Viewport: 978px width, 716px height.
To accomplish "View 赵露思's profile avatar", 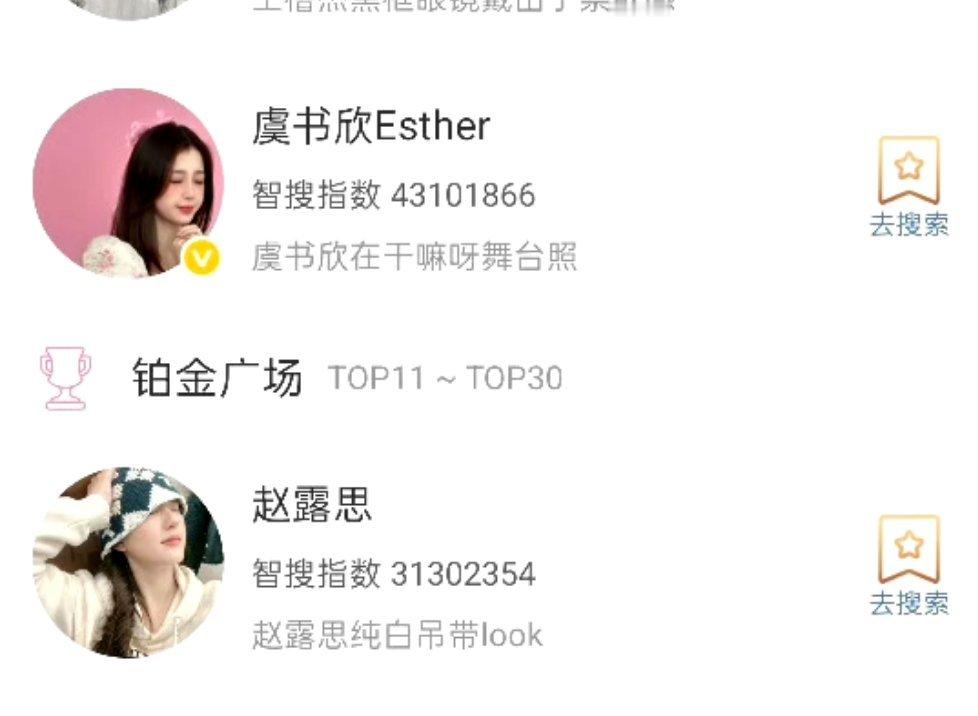I will click(128, 562).
